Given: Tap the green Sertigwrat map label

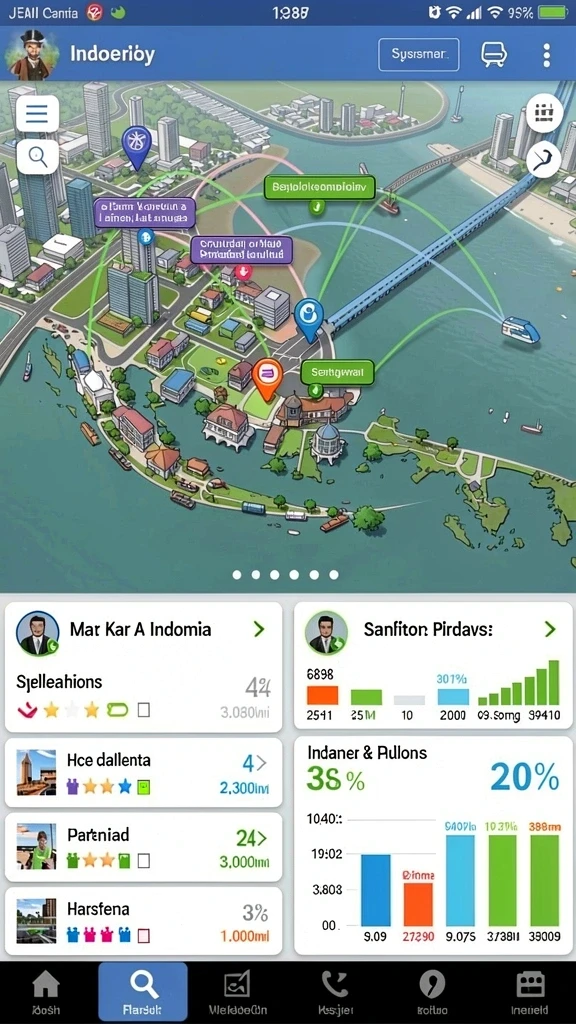Looking at the screenshot, I should coord(337,374).
